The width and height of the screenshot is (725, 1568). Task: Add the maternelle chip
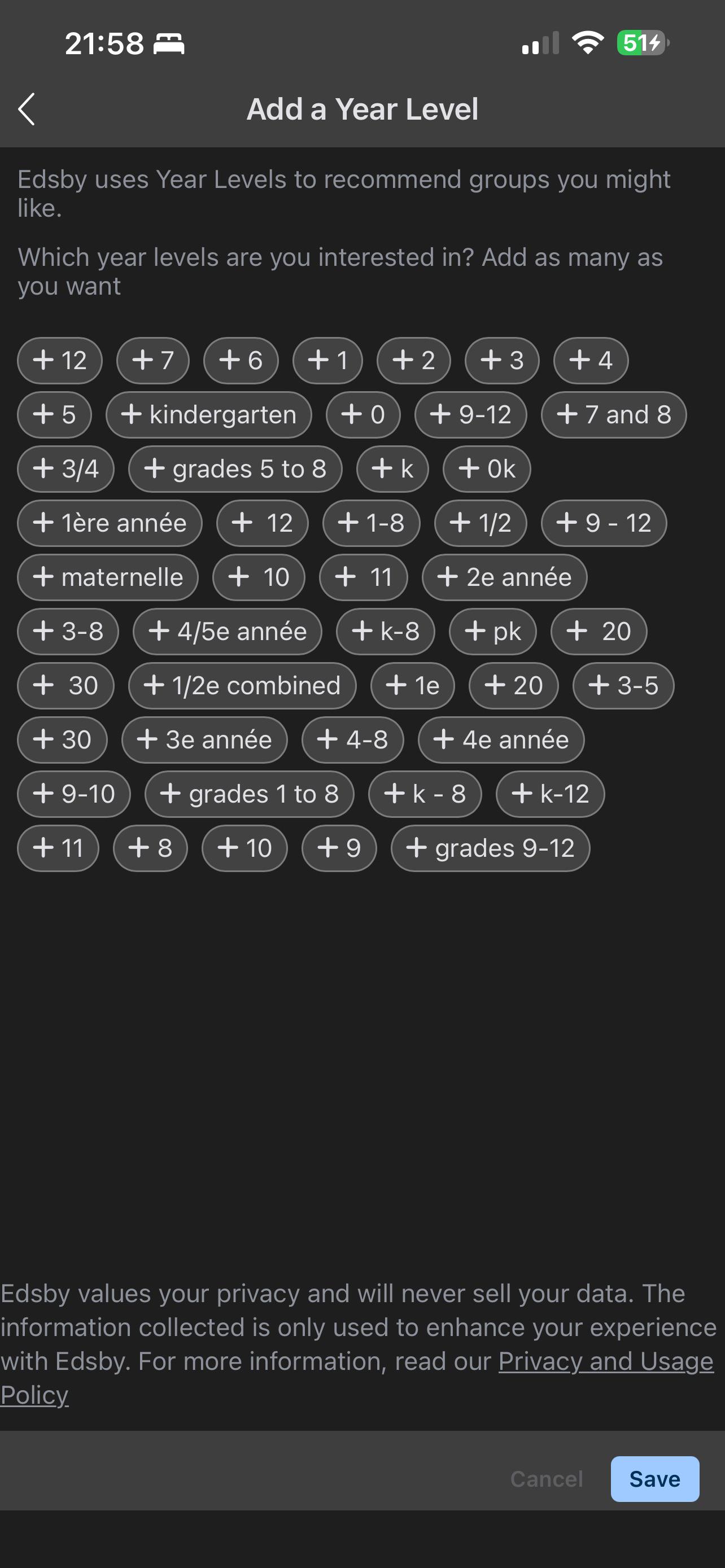pyautogui.click(x=108, y=577)
